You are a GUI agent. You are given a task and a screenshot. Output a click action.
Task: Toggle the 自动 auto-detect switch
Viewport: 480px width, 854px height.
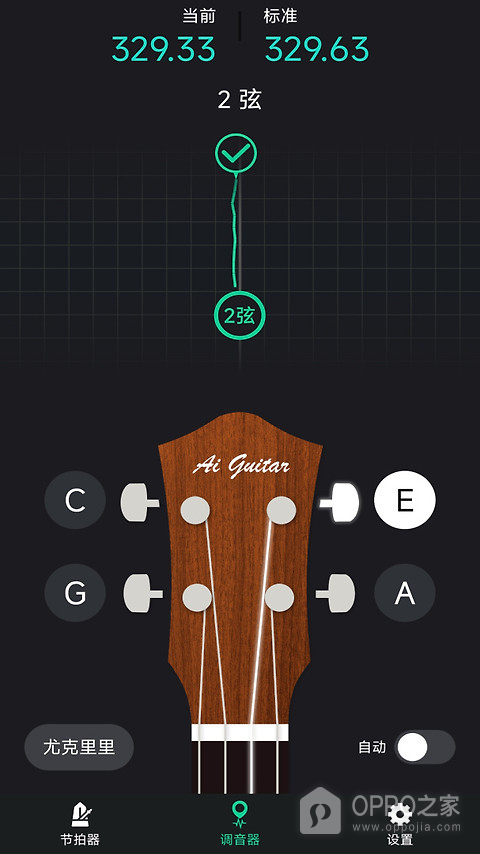pos(425,747)
